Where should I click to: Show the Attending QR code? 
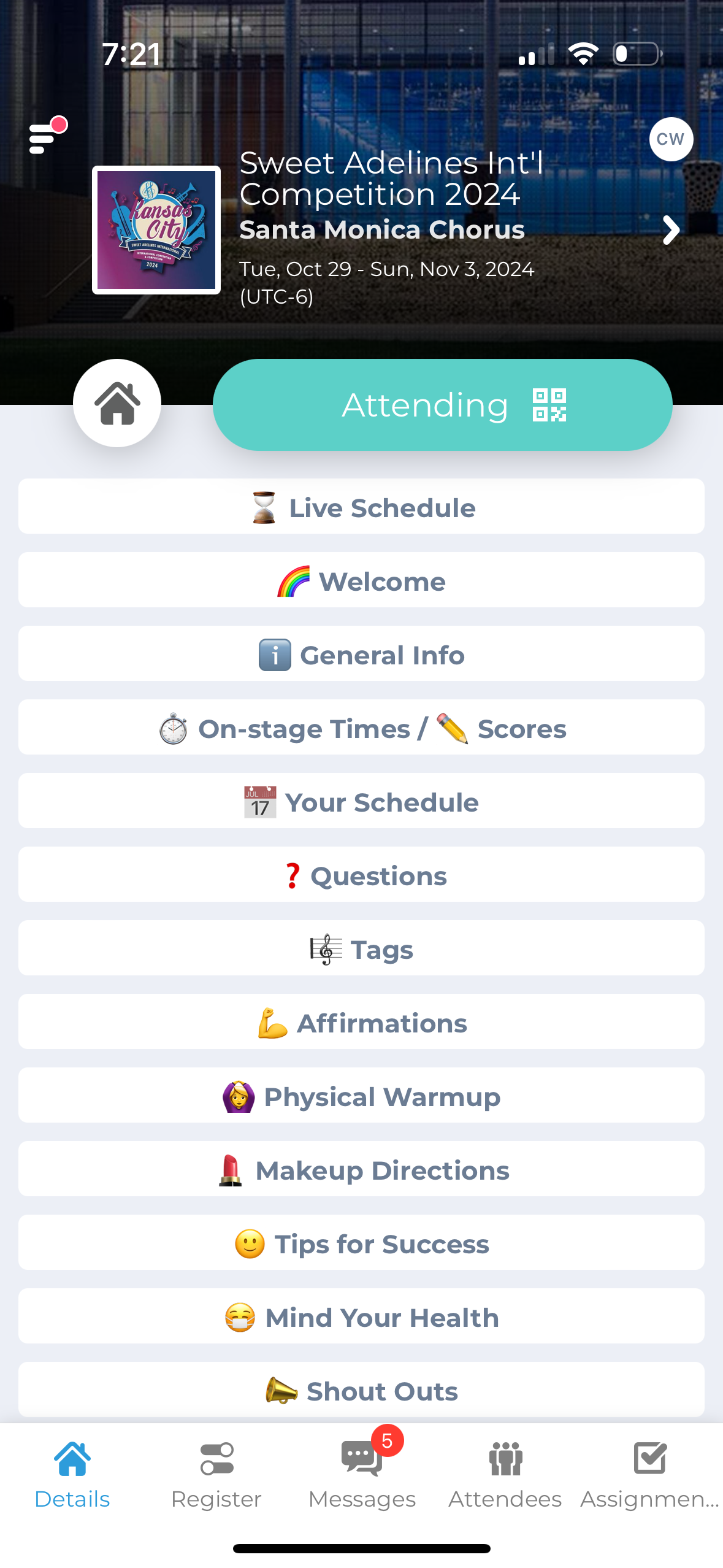[442, 405]
